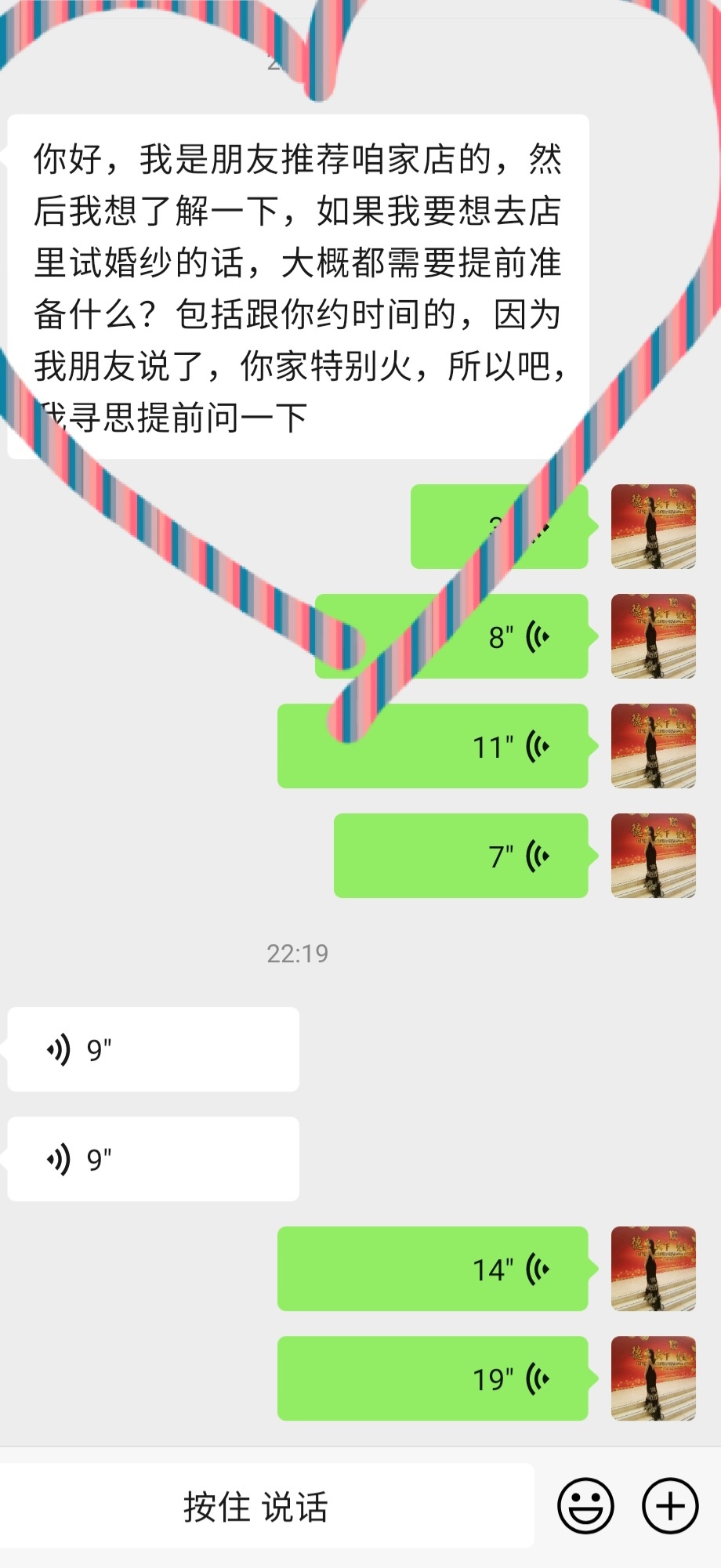Image resolution: width=721 pixels, height=1568 pixels.
Task: Play the 11" voice message
Action: click(x=433, y=746)
